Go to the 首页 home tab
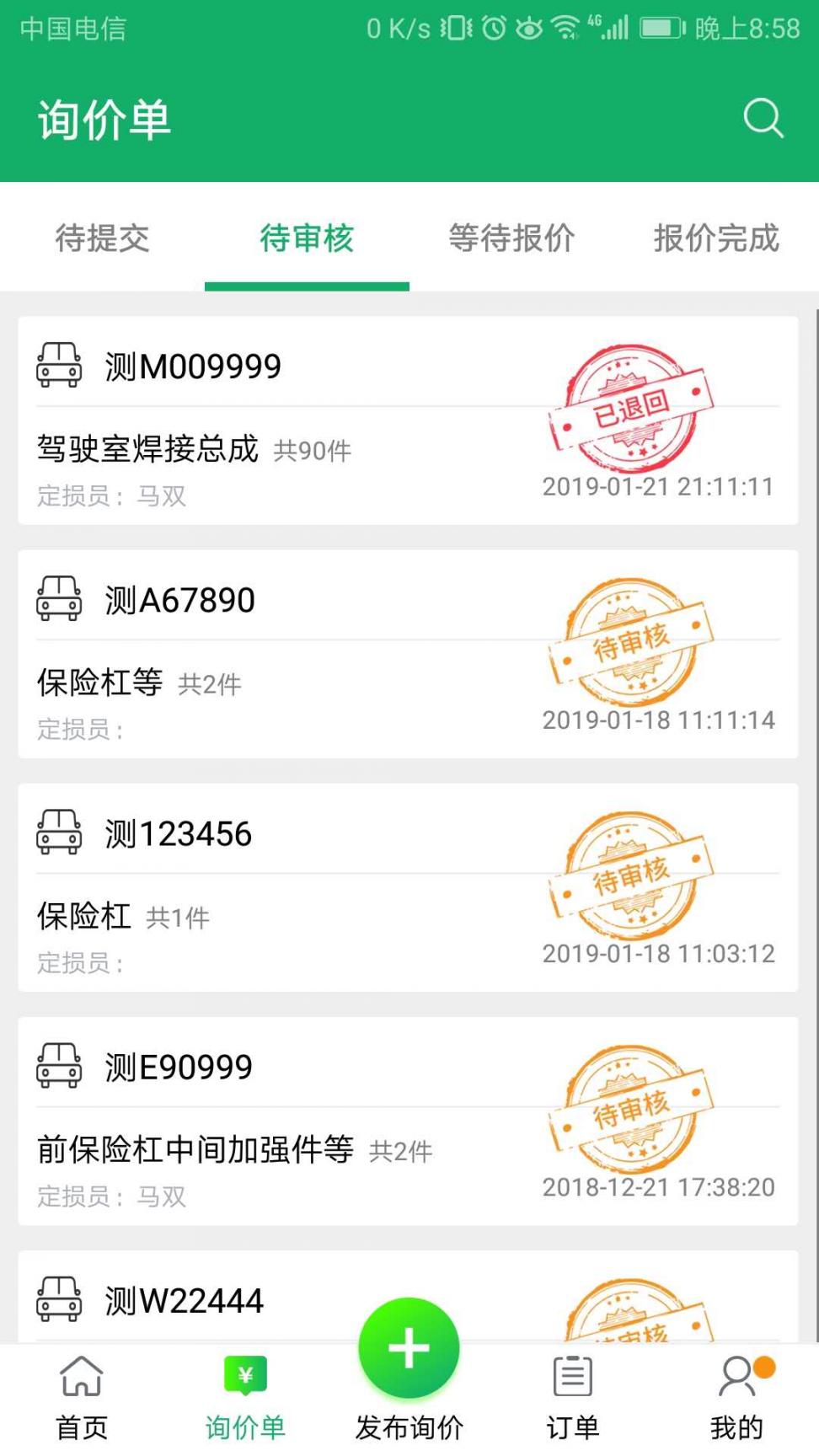819x1456 pixels. pyautogui.click(x=82, y=1395)
